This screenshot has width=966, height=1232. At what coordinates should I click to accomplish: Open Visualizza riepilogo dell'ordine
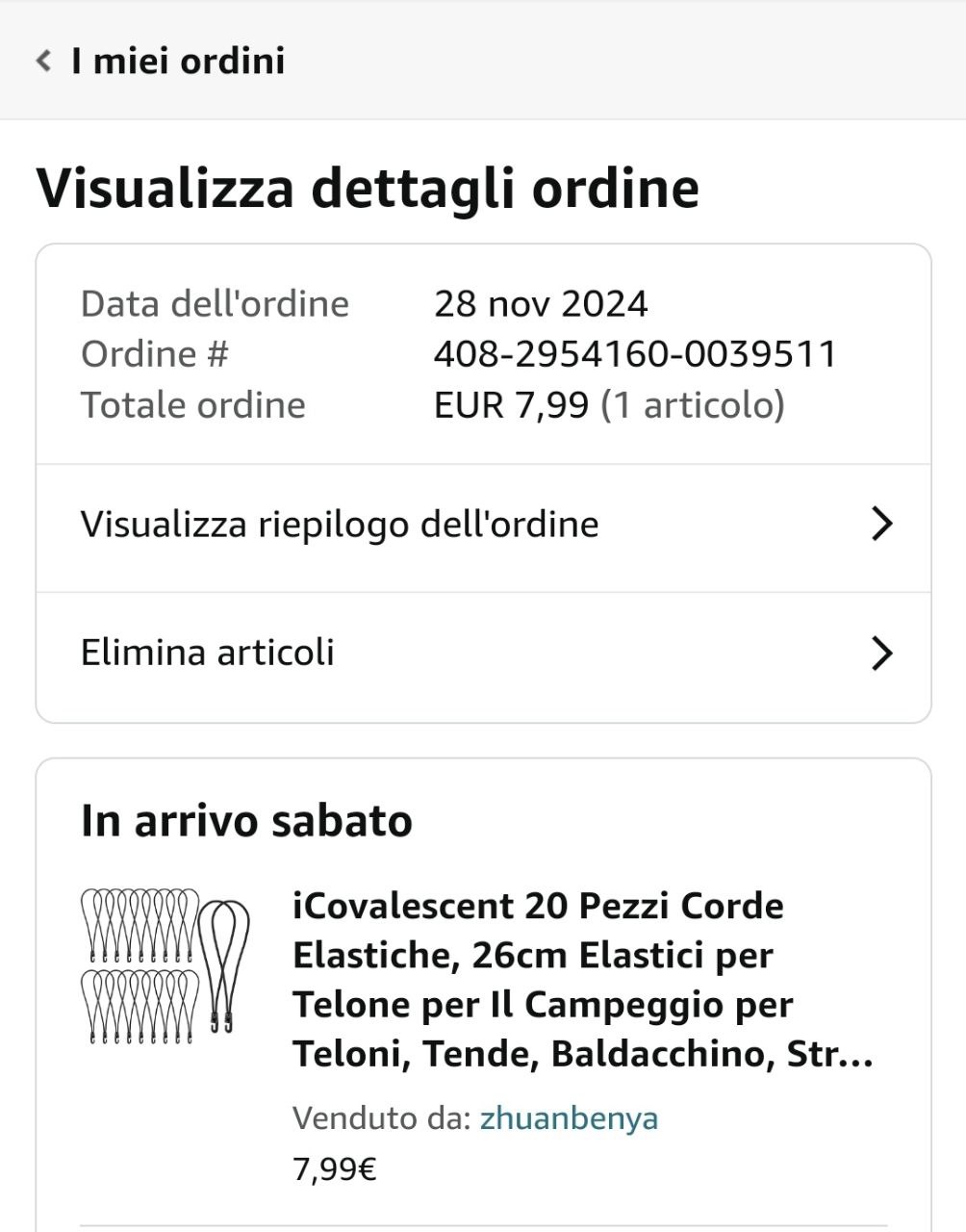[483, 526]
